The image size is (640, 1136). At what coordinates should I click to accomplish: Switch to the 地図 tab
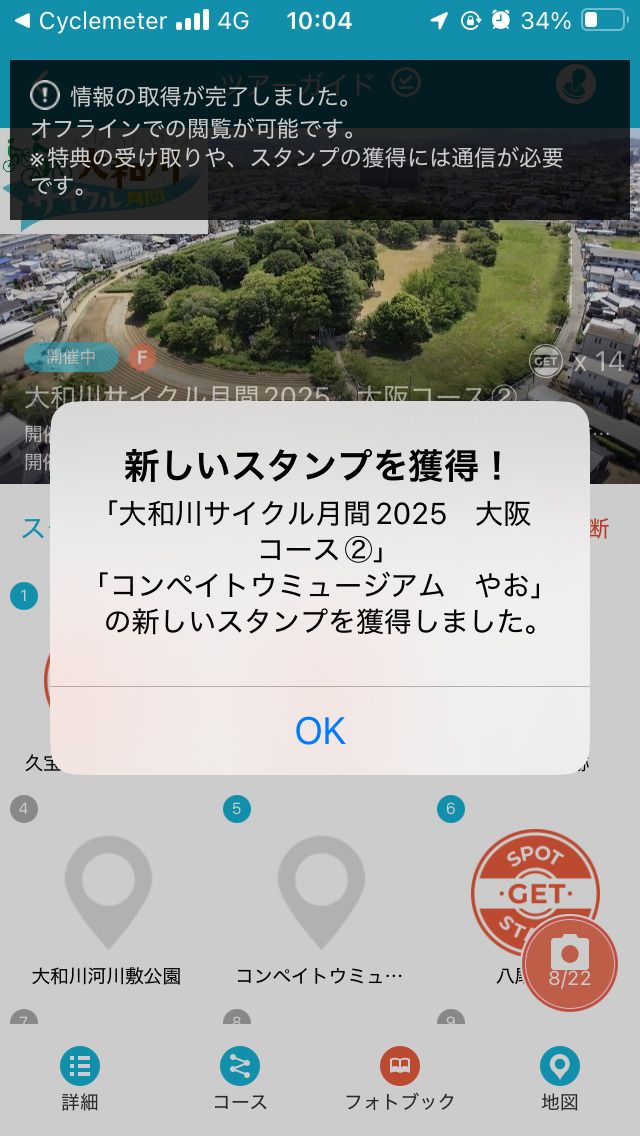(560, 1078)
